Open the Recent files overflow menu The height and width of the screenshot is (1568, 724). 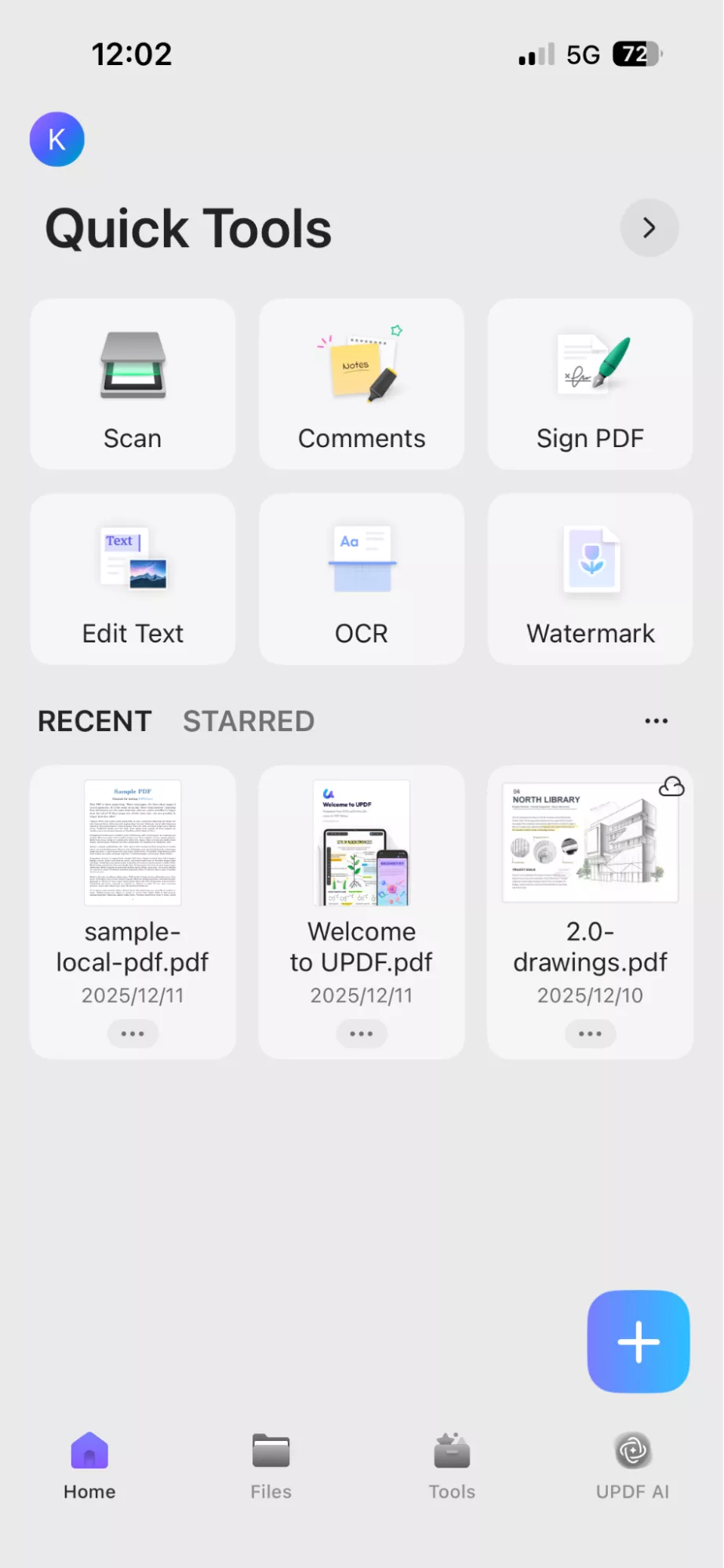point(656,720)
